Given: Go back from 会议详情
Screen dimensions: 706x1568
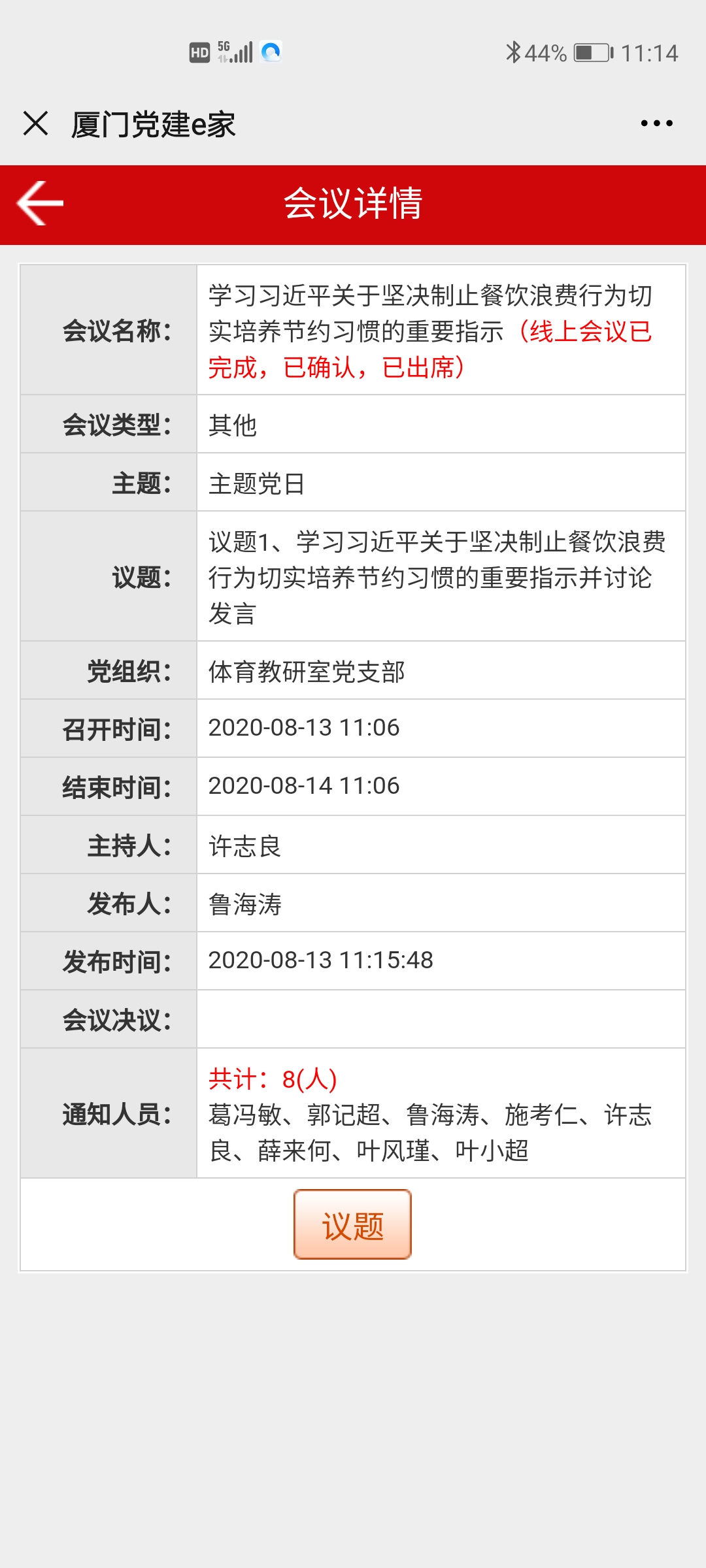Looking at the screenshot, I should (41, 204).
